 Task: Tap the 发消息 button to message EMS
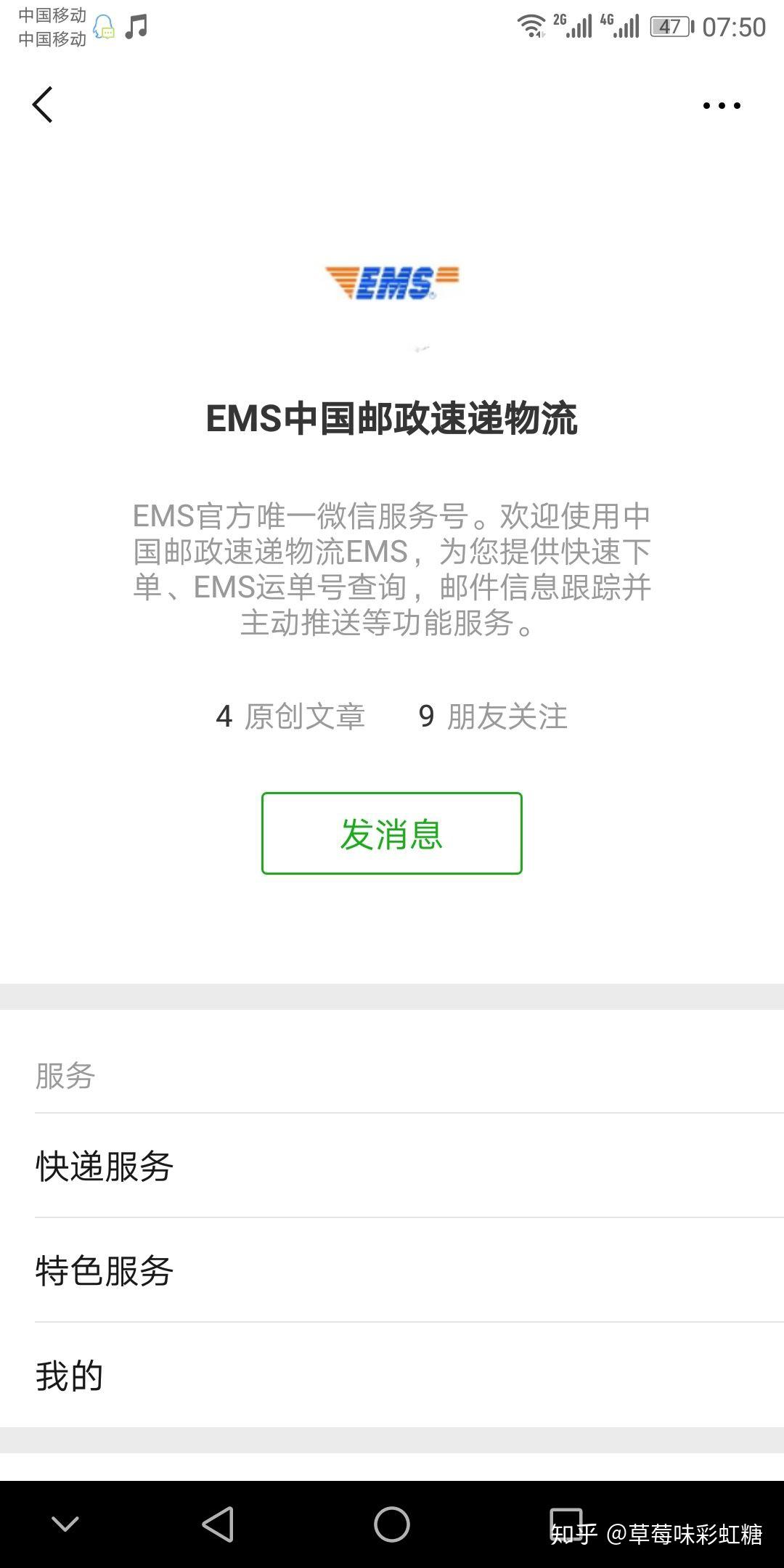(x=392, y=835)
